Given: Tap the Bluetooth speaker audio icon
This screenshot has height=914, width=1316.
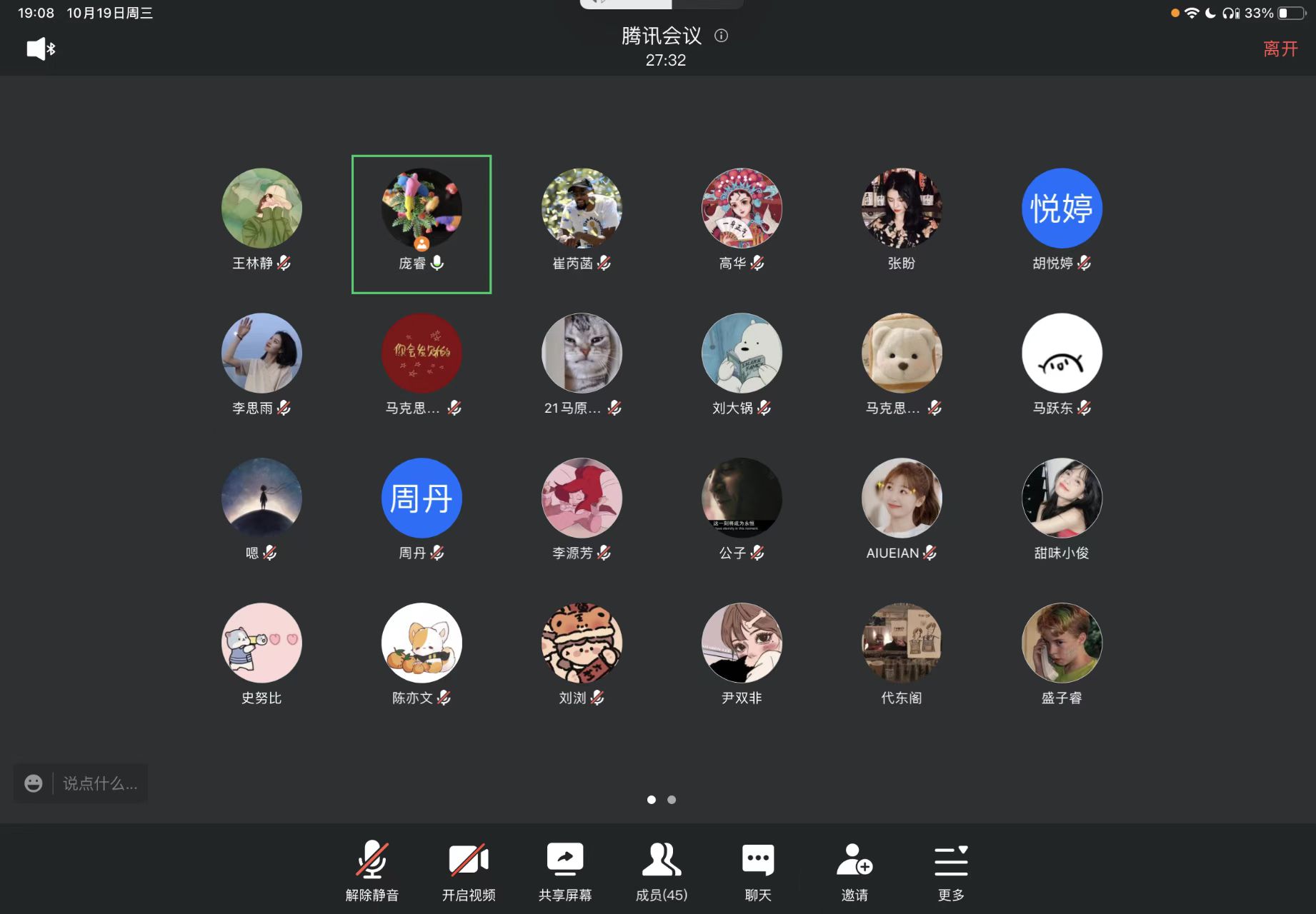Looking at the screenshot, I should tap(41, 49).
